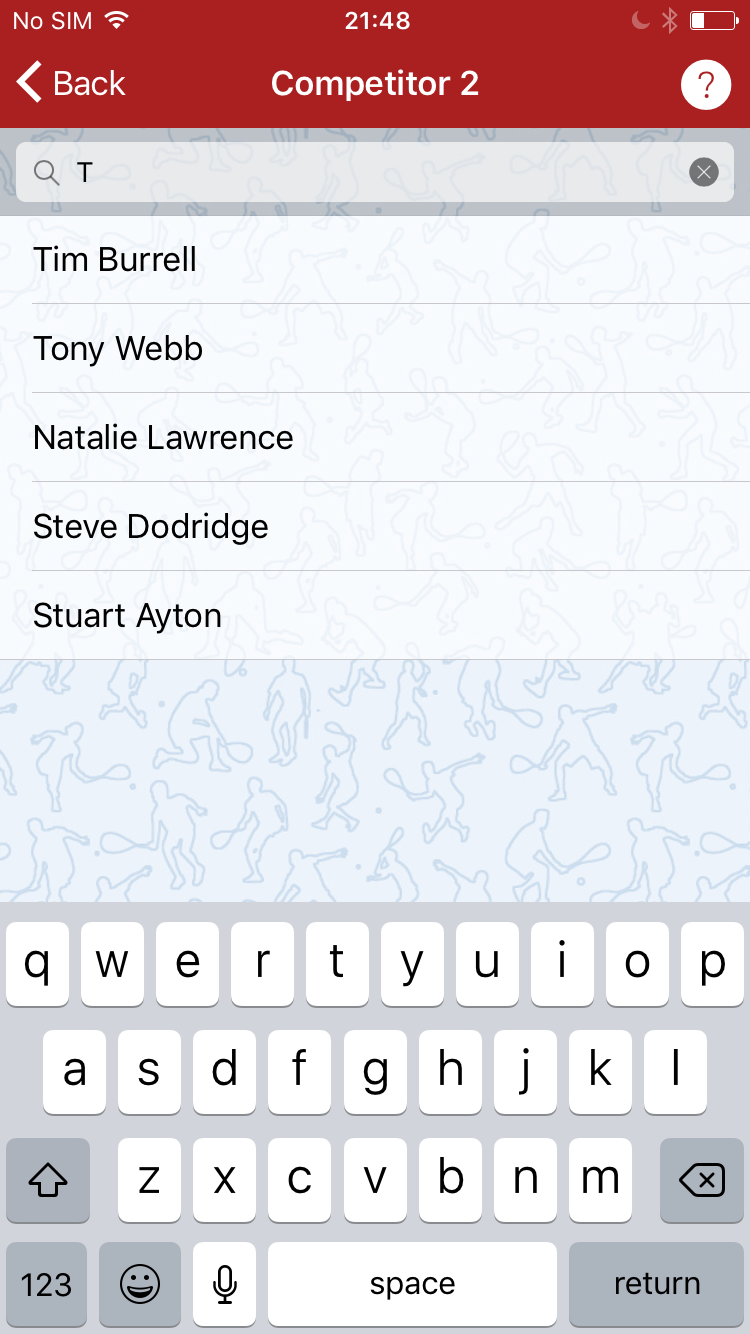Choose Stuart Ayton as competitor

pos(375,616)
